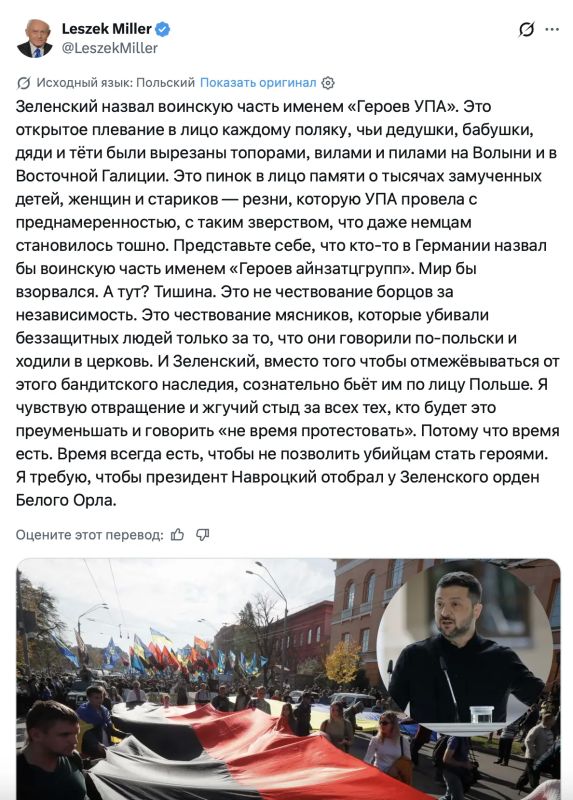The height and width of the screenshot is (800, 573).
Task: Rate the translation with thumbs up
Action: (178, 535)
